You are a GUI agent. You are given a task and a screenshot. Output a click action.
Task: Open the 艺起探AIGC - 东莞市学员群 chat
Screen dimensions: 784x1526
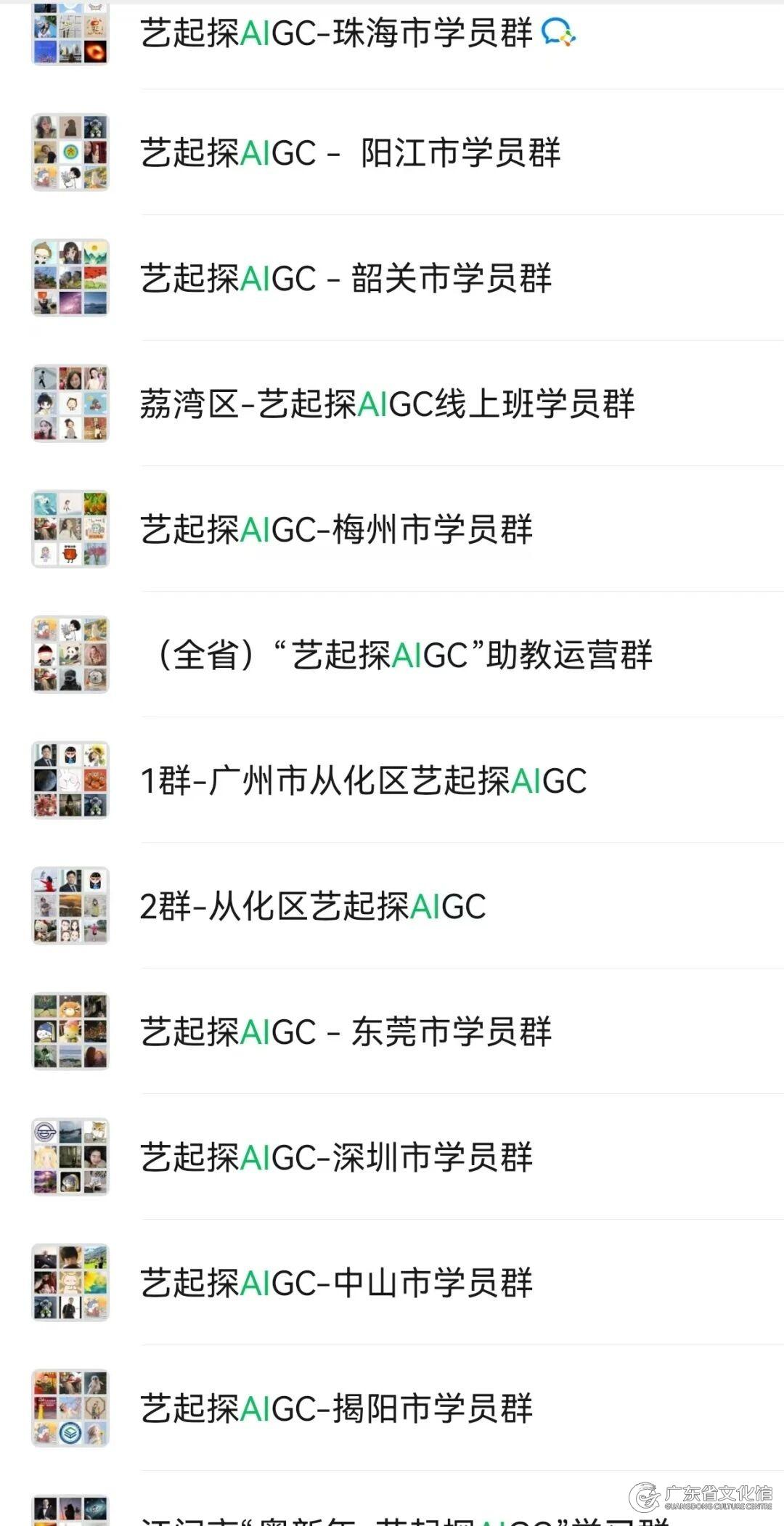pyautogui.click(x=346, y=1032)
